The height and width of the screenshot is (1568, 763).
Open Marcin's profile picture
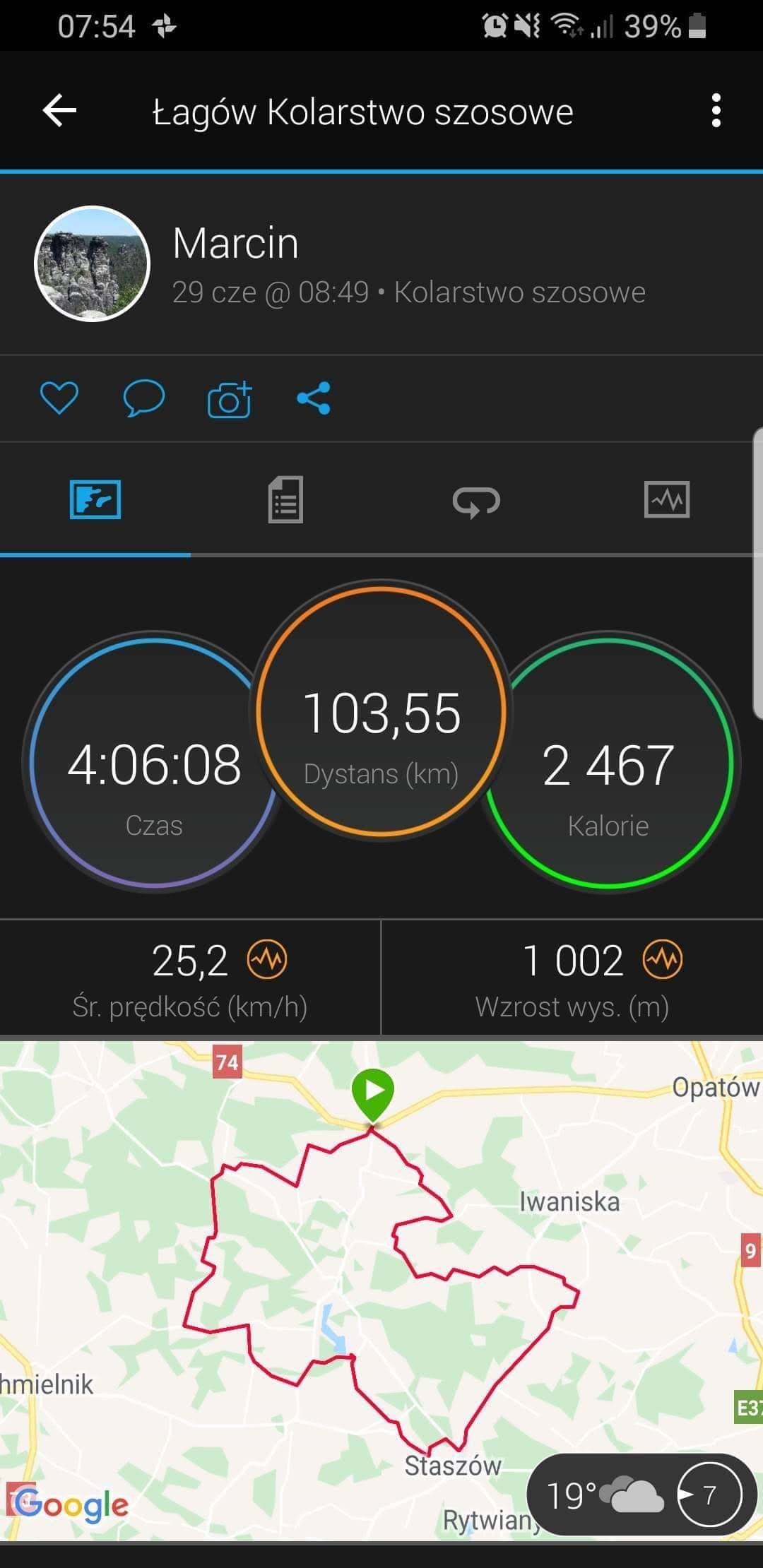tap(93, 264)
